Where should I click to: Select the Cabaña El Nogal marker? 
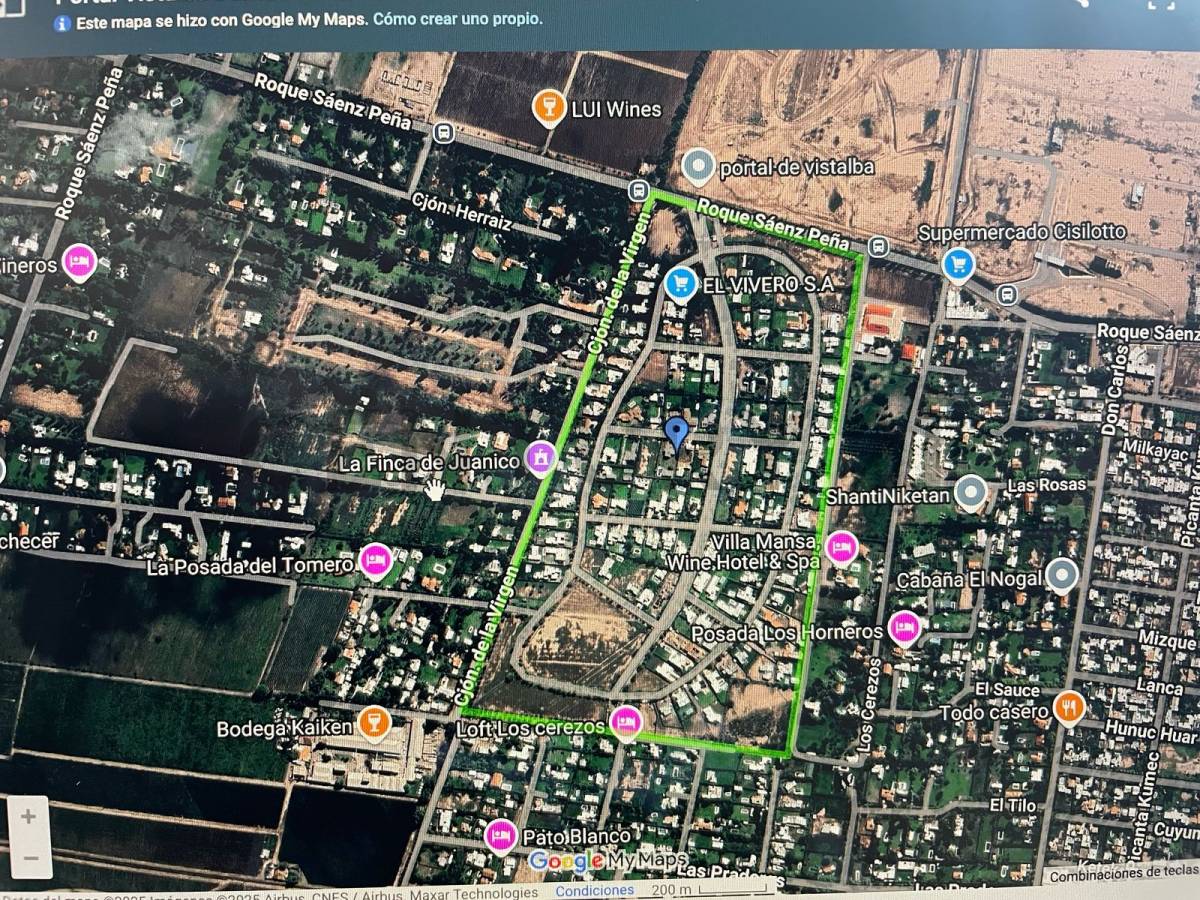coord(1061,575)
